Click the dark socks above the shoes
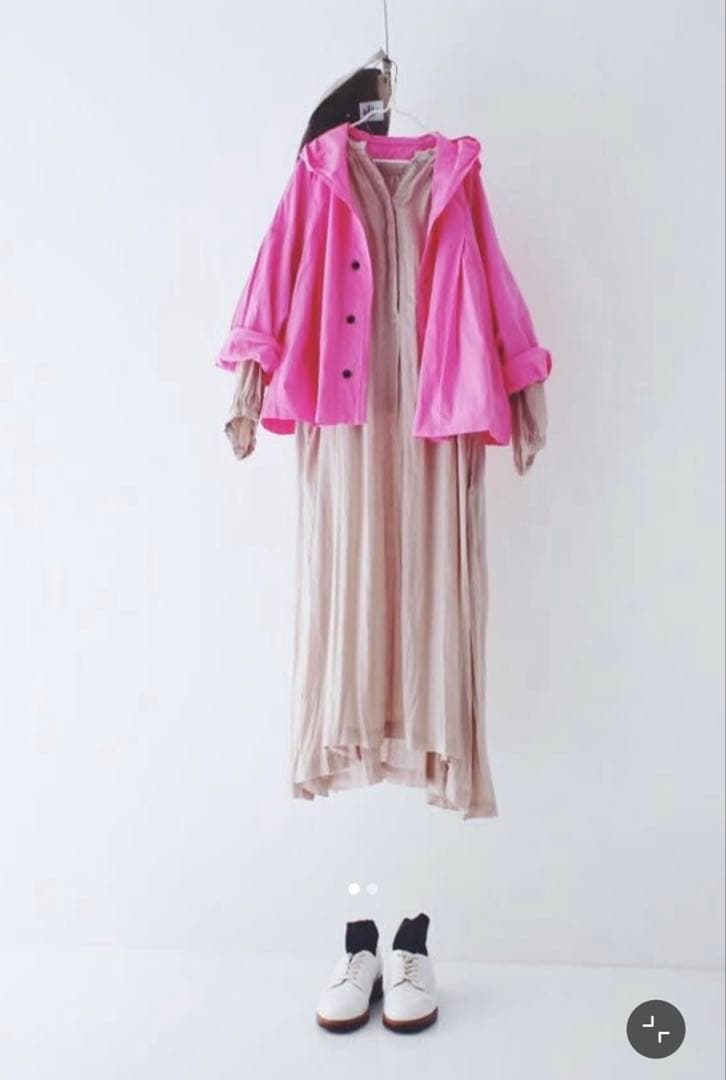Screen dimensions: 726x1080 pyautogui.click(x=385, y=930)
